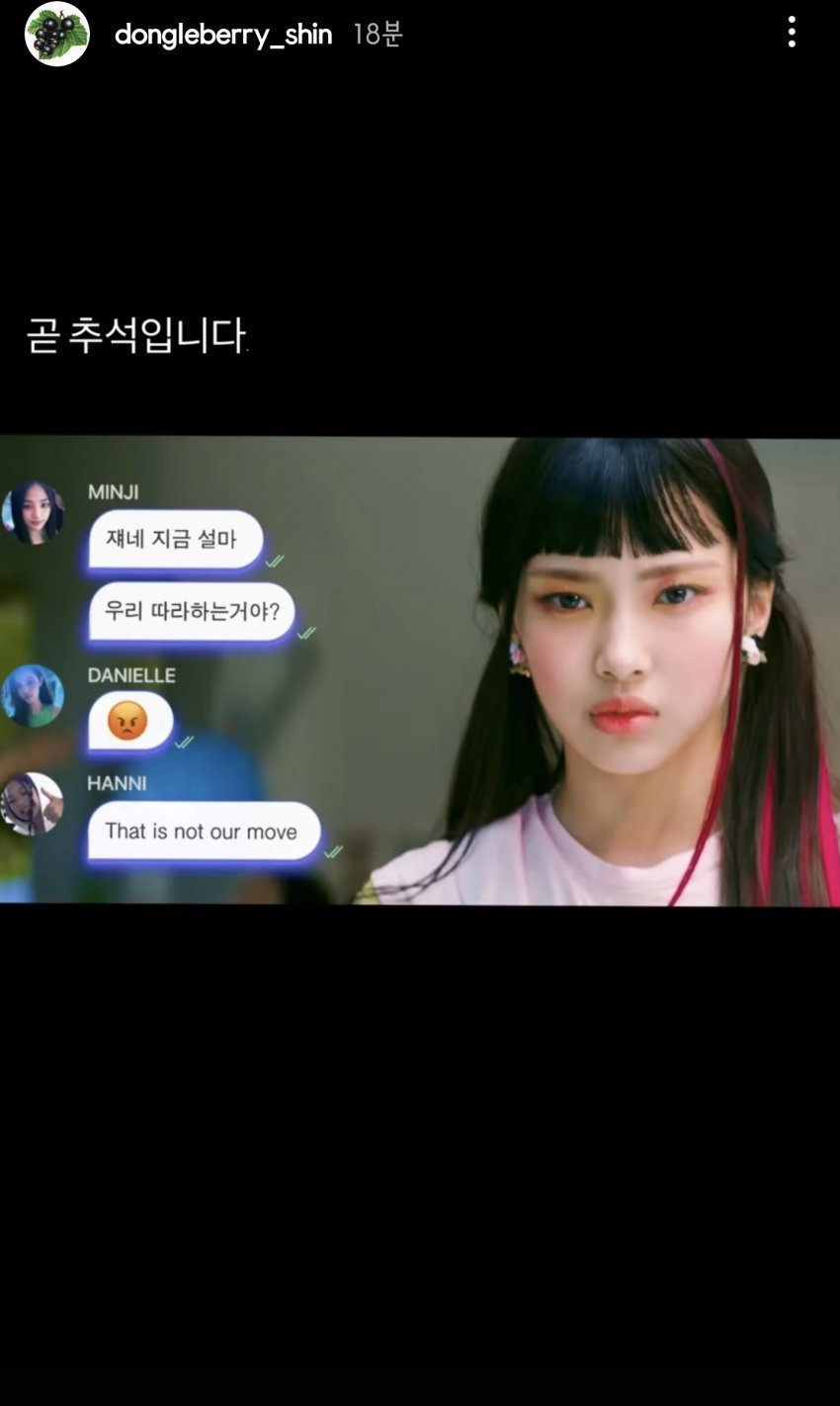Screen dimensions: 840x1406
Task: Open dongleberry_shin's profile picture
Action: 56,35
